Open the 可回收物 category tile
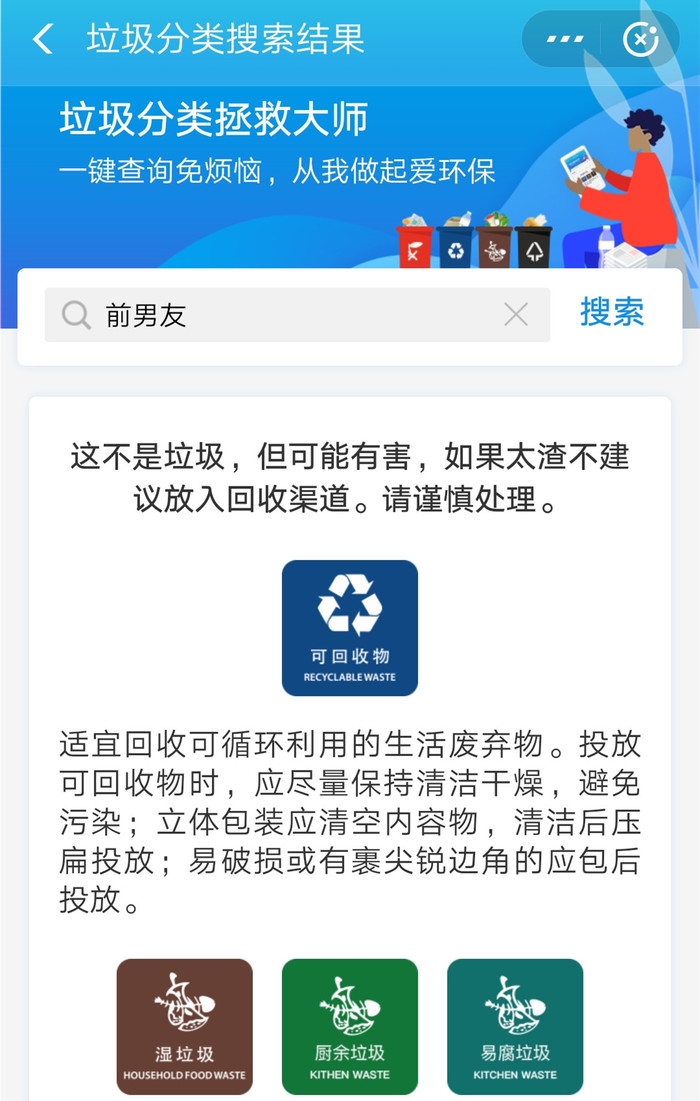This screenshot has height=1101, width=700. click(x=350, y=628)
